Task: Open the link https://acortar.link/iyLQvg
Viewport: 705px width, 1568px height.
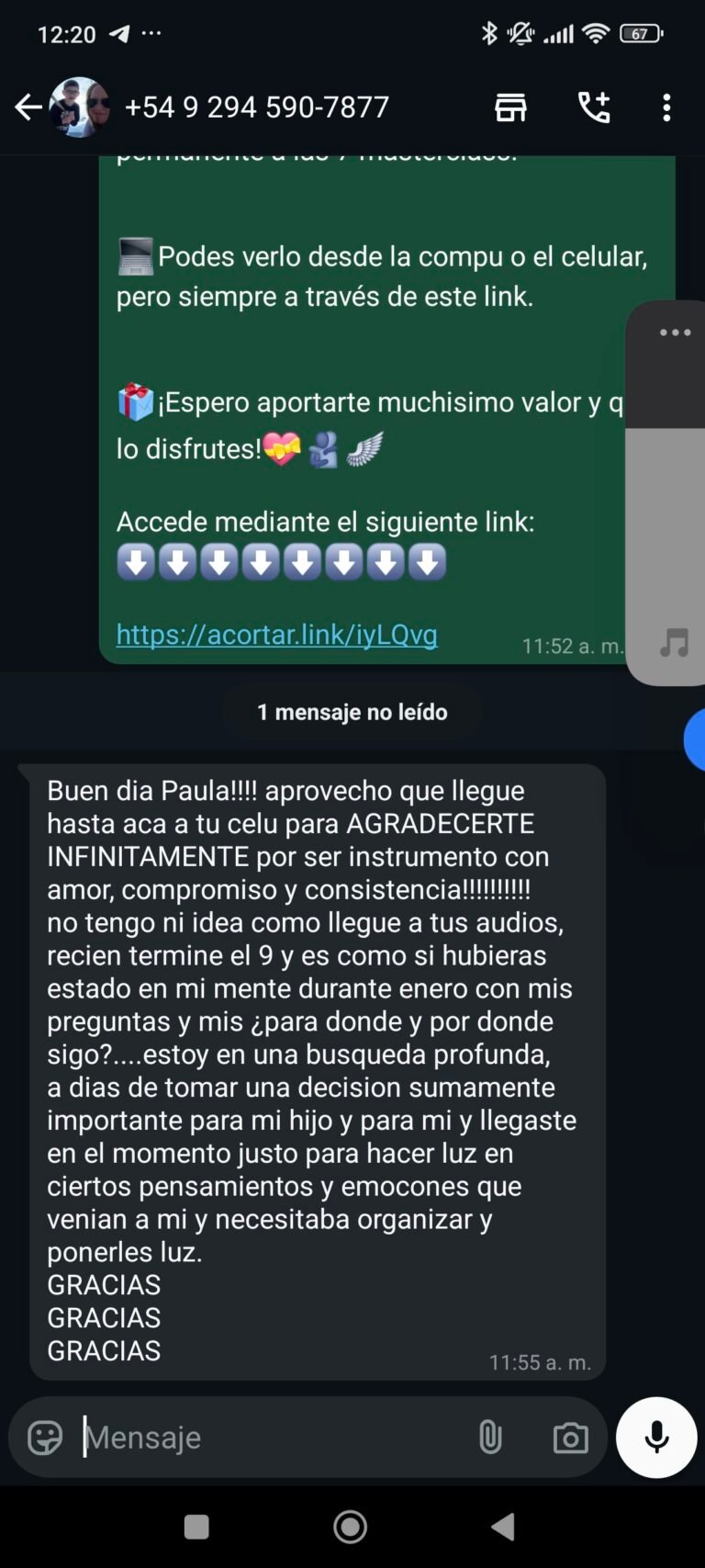Action: 277,634
